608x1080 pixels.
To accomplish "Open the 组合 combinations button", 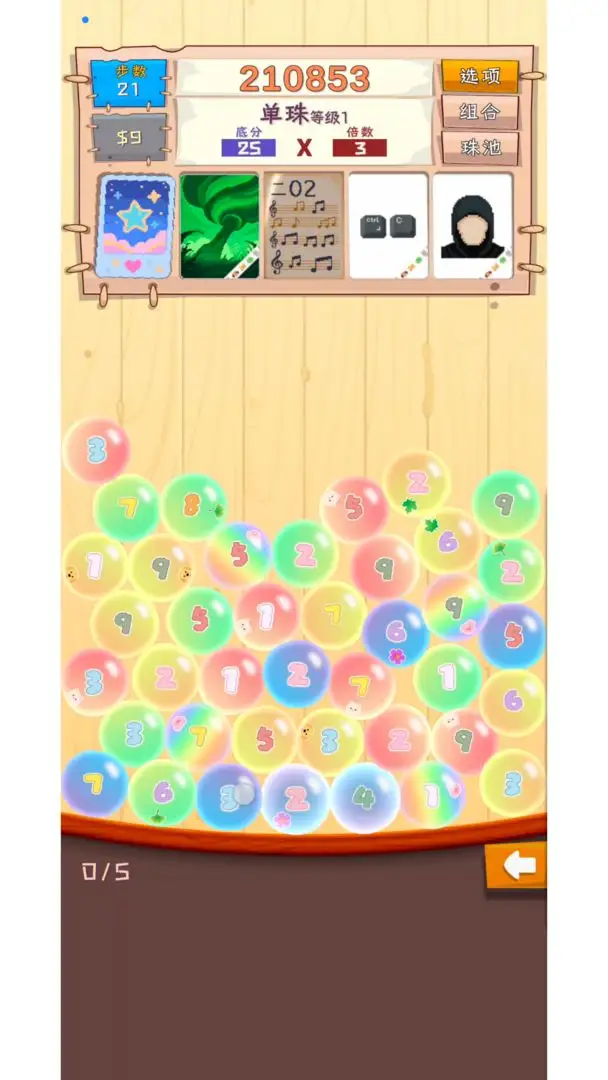I will [x=480, y=112].
